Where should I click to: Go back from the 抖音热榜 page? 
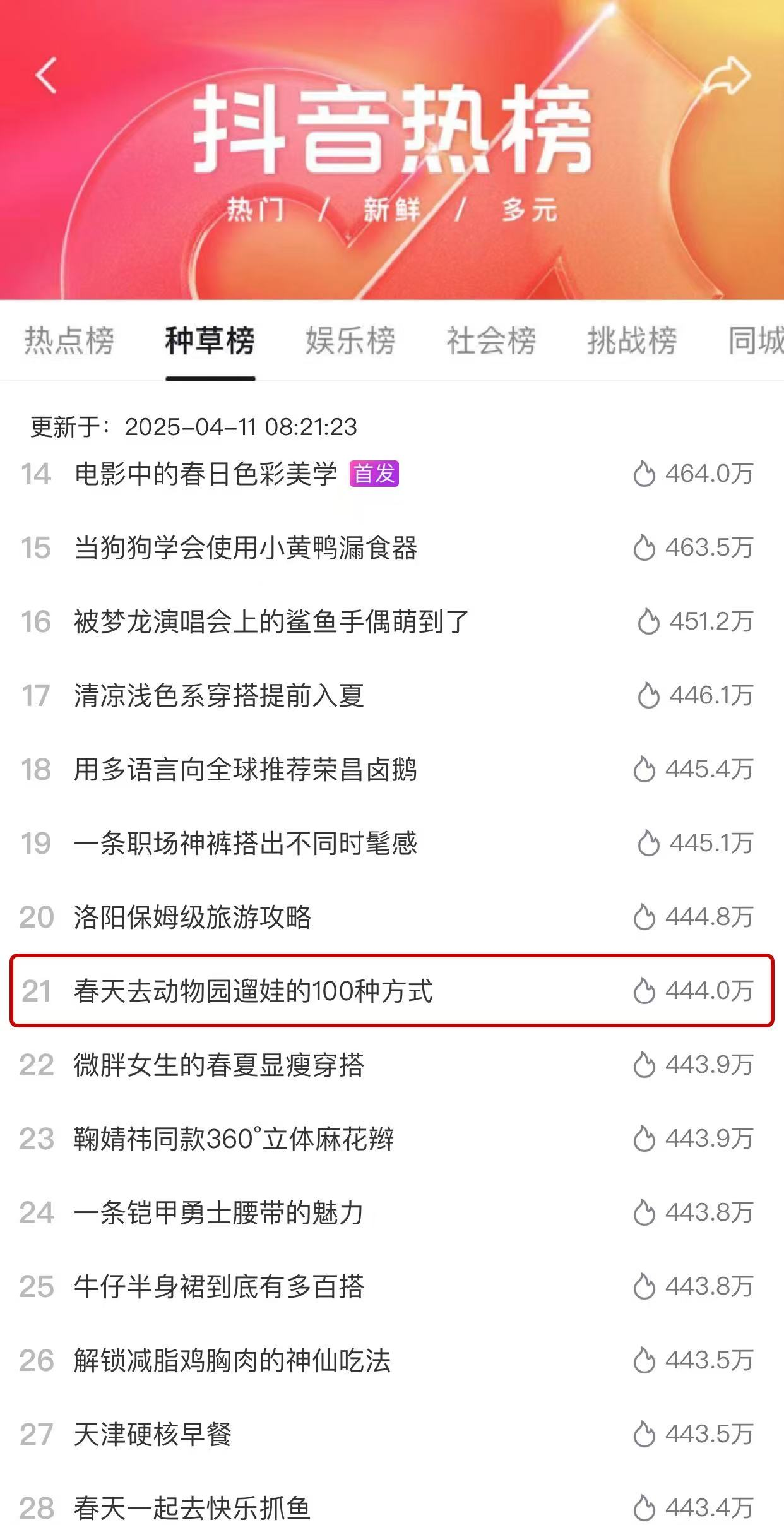tap(46, 76)
